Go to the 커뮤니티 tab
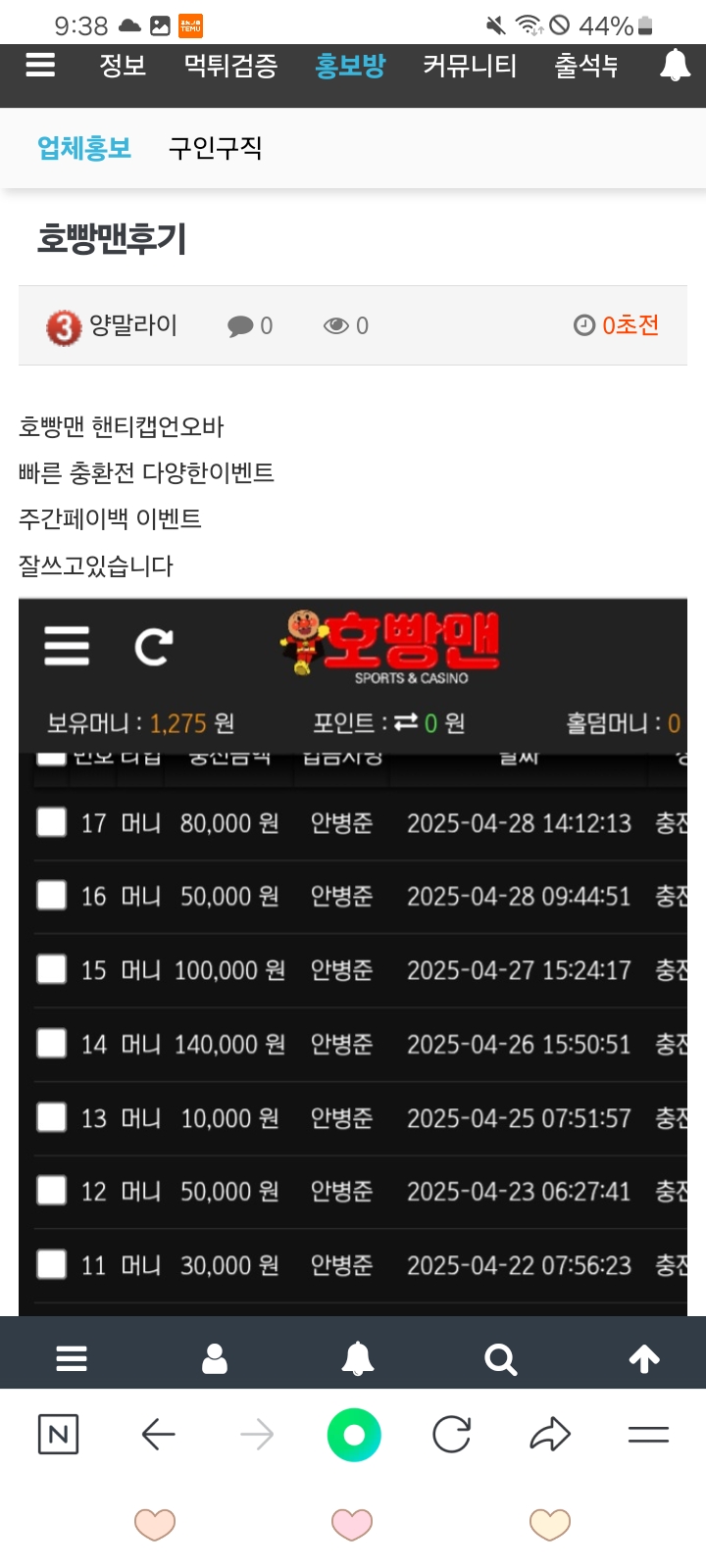This screenshot has height=1568, width=706. click(x=470, y=66)
